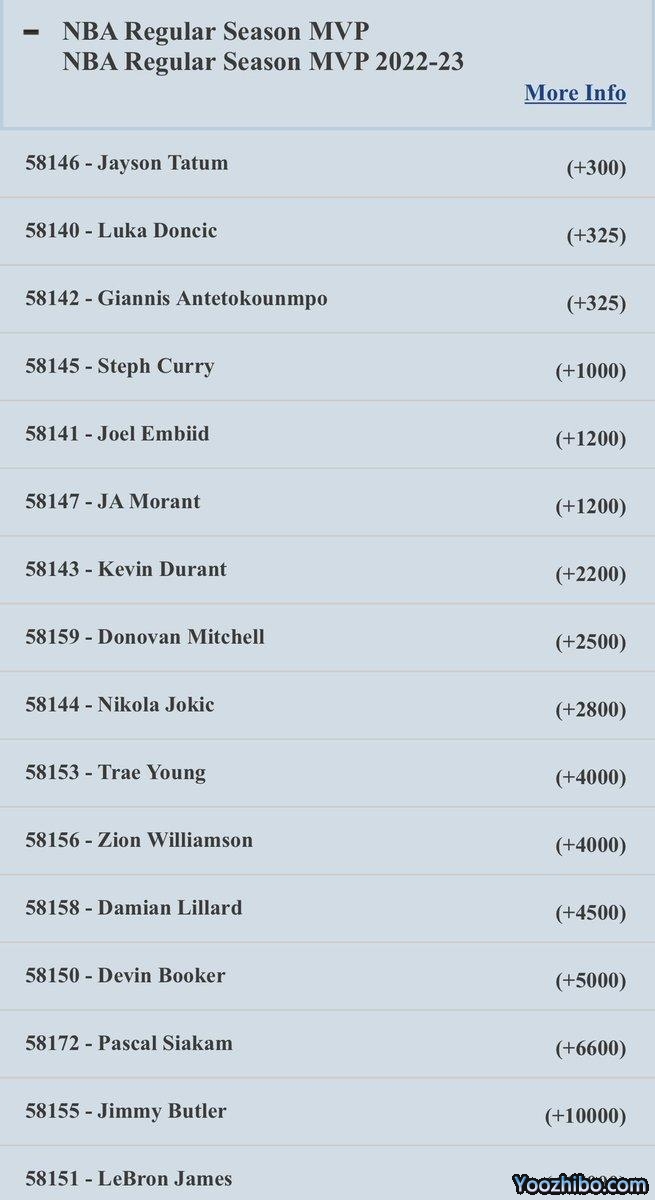This screenshot has height=1200, width=655.
Task: Select Kevin Durant at +2200
Action: pyautogui.click(x=327, y=571)
